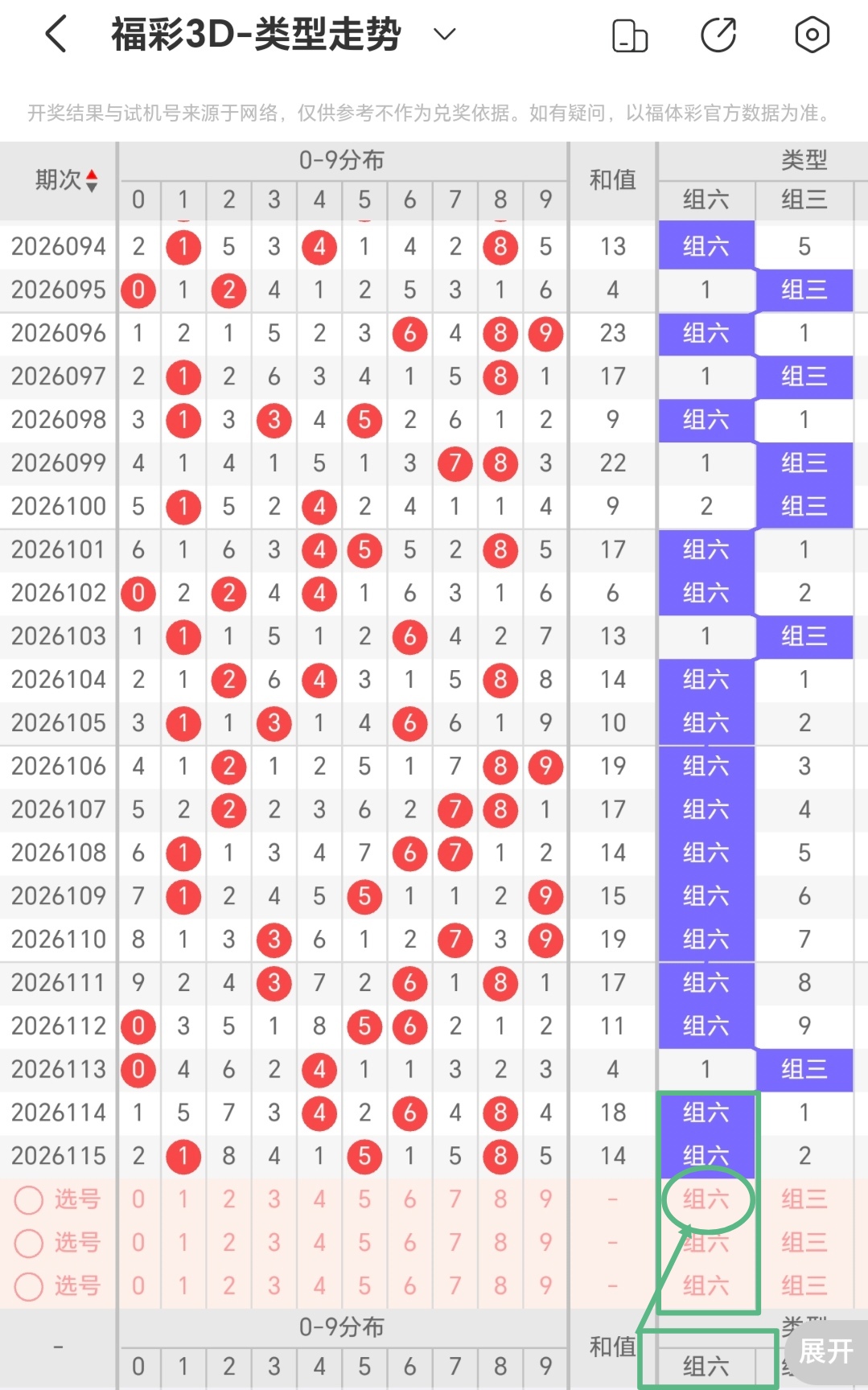The height and width of the screenshot is (1390, 868).
Task: Expand the bottom panel with the 展开 button
Action: click(825, 1351)
